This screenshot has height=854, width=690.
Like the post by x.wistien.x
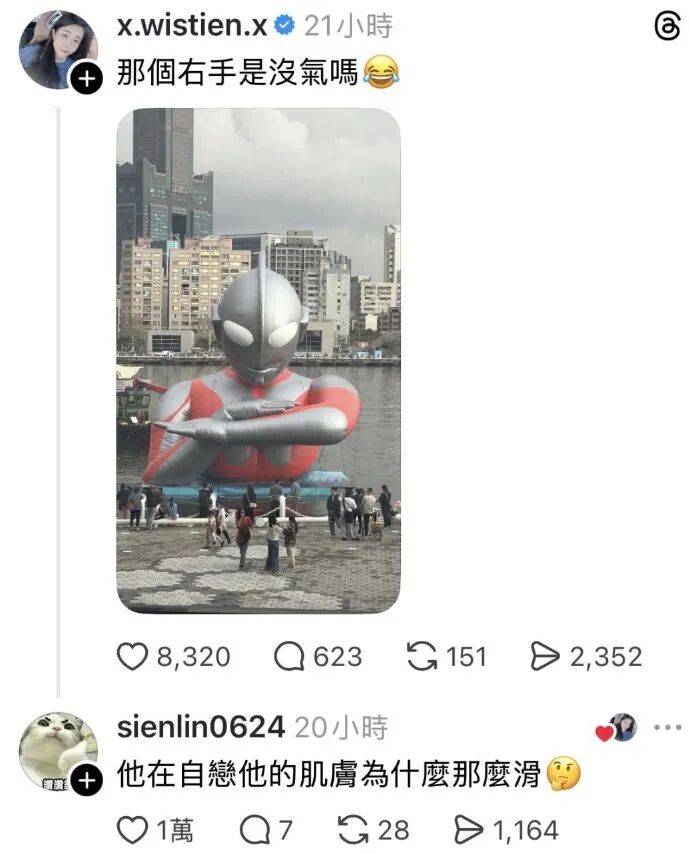coord(133,657)
